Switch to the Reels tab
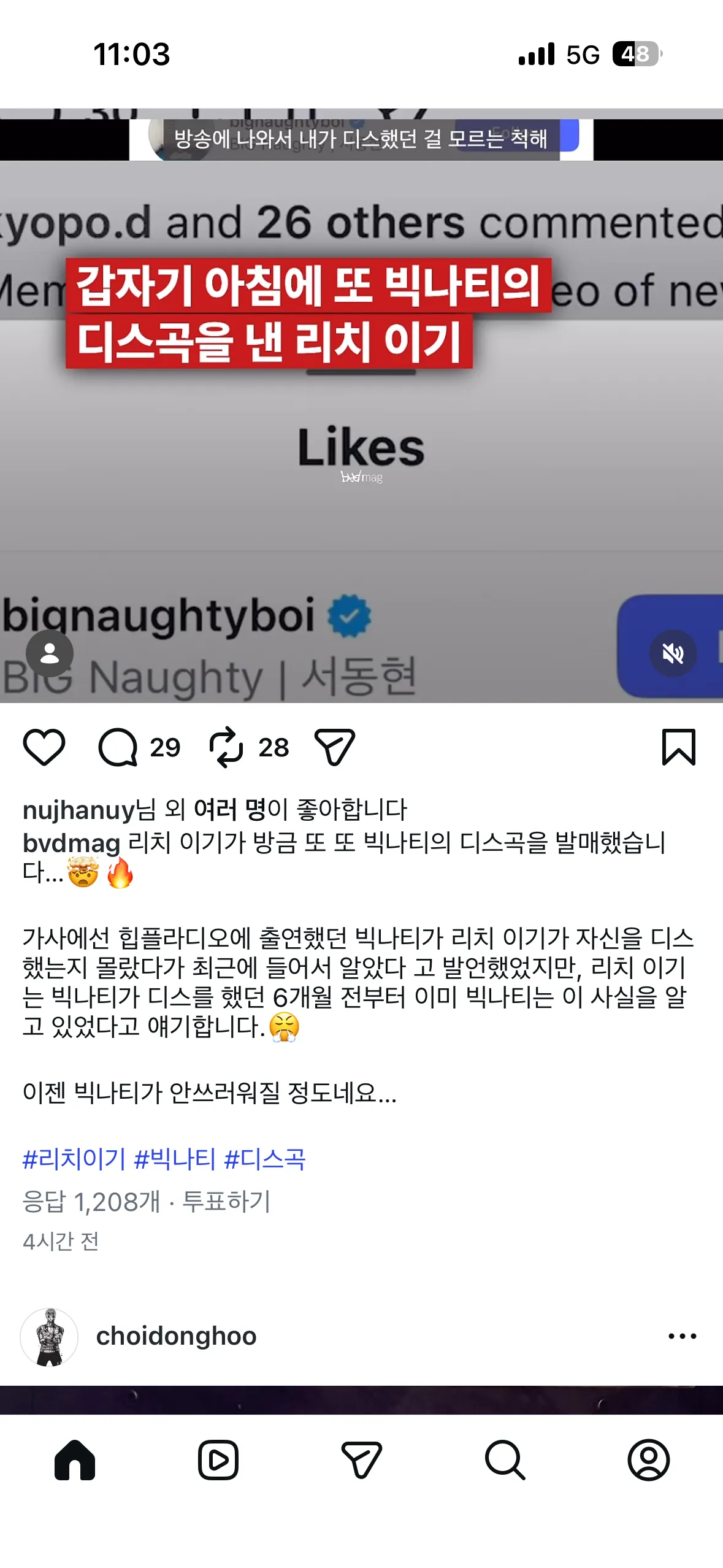 tap(218, 1460)
